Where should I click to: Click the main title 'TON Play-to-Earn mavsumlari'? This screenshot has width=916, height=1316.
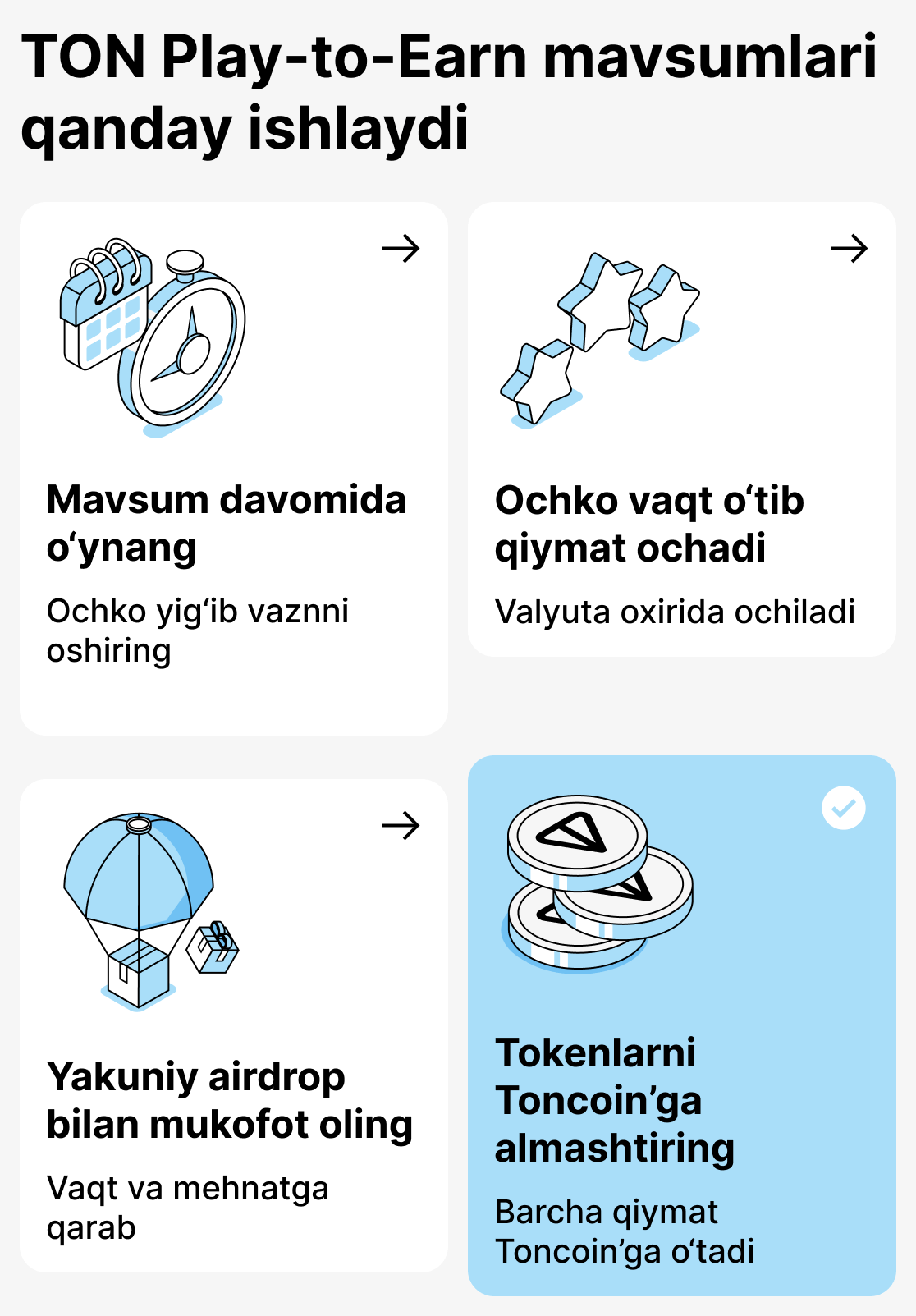(x=451, y=57)
